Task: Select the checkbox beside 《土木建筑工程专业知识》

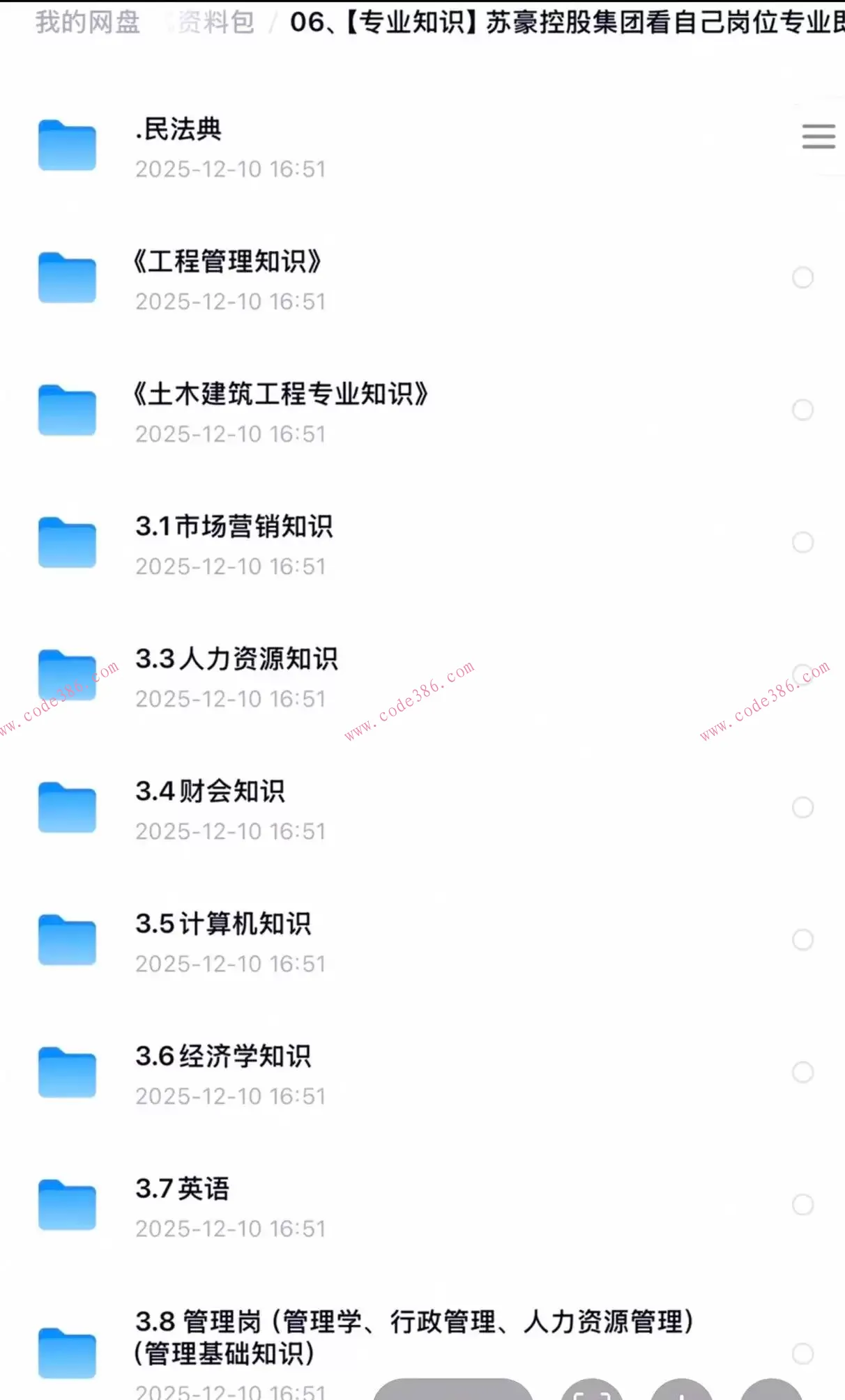Action: 802,410
